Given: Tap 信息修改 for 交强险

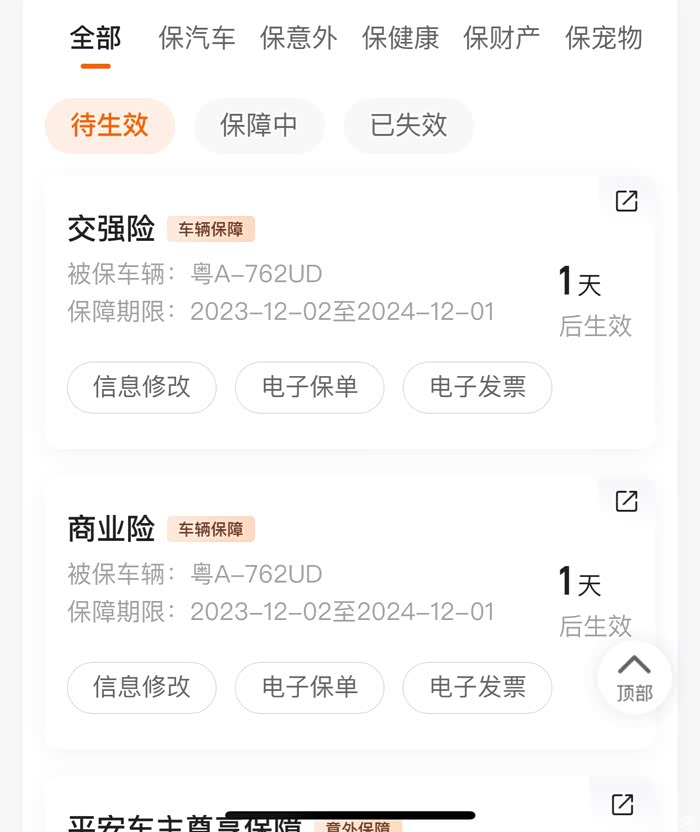Looking at the screenshot, I should pyautogui.click(x=142, y=387).
